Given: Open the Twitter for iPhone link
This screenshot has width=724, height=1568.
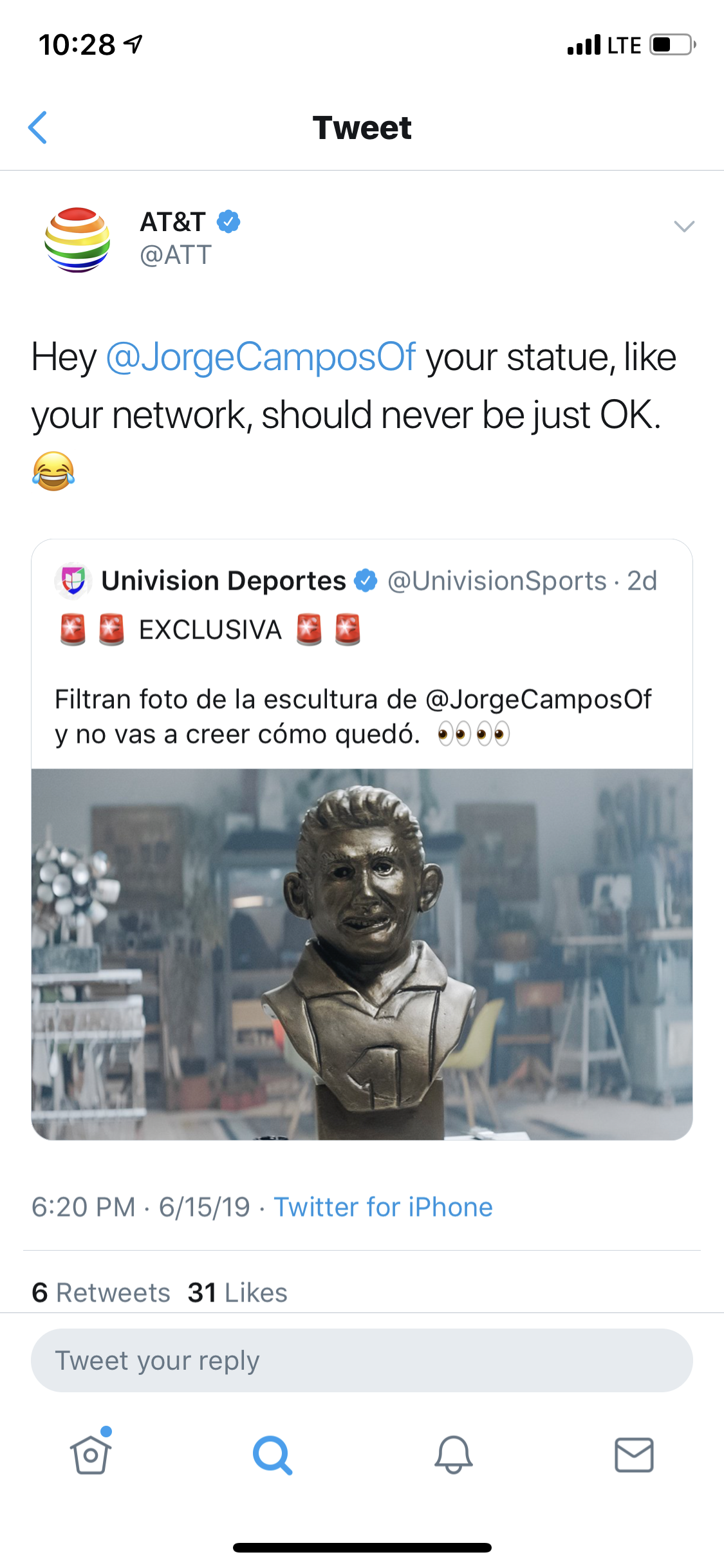Looking at the screenshot, I should tap(383, 1207).
